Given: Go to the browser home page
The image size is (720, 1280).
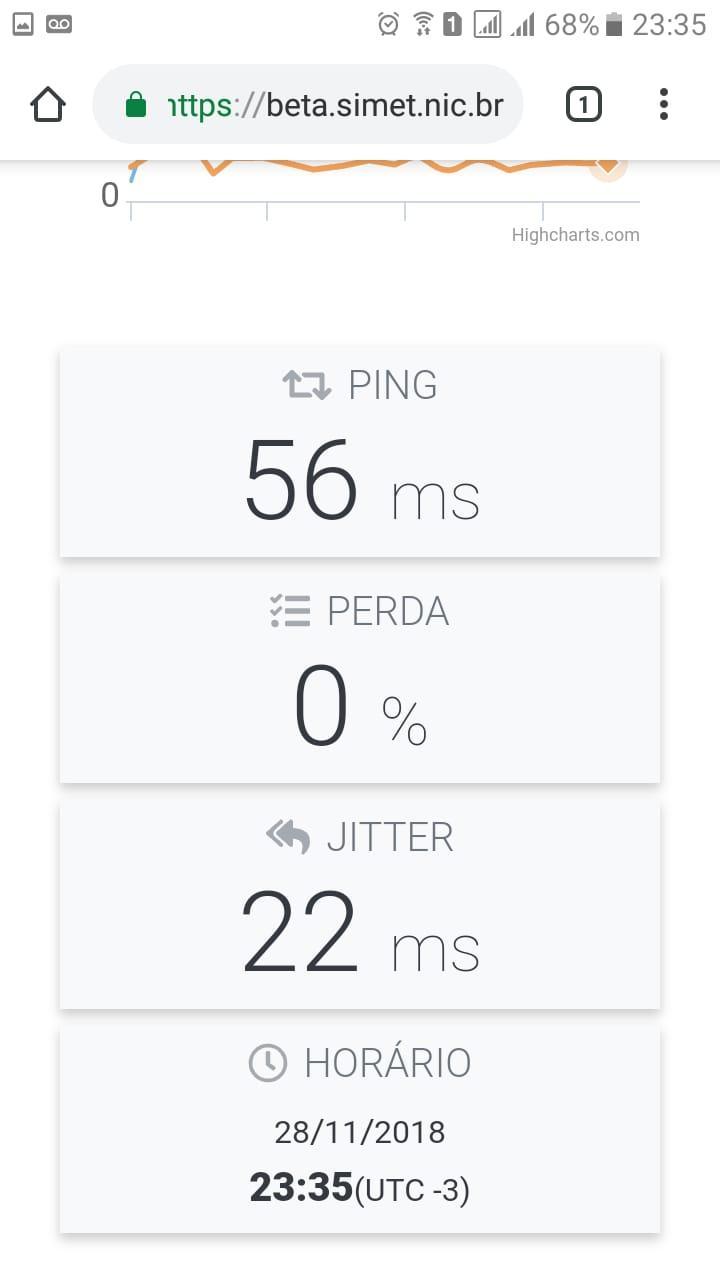Looking at the screenshot, I should coord(48,104).
